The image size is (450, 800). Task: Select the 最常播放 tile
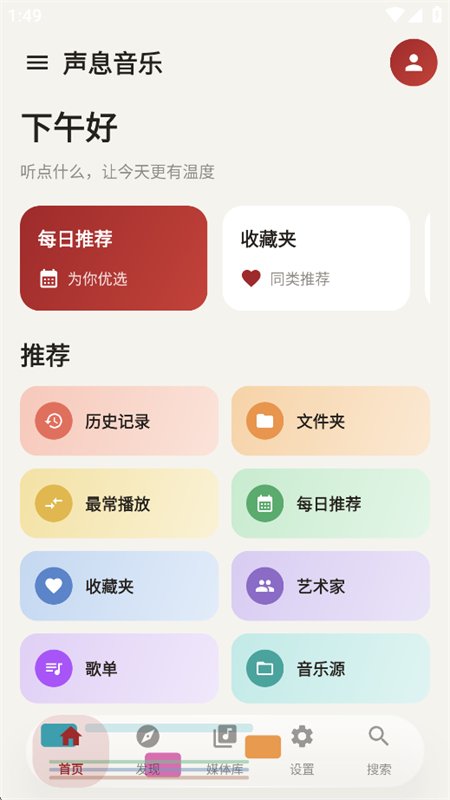pyautogui.click(x=119, y=504)
